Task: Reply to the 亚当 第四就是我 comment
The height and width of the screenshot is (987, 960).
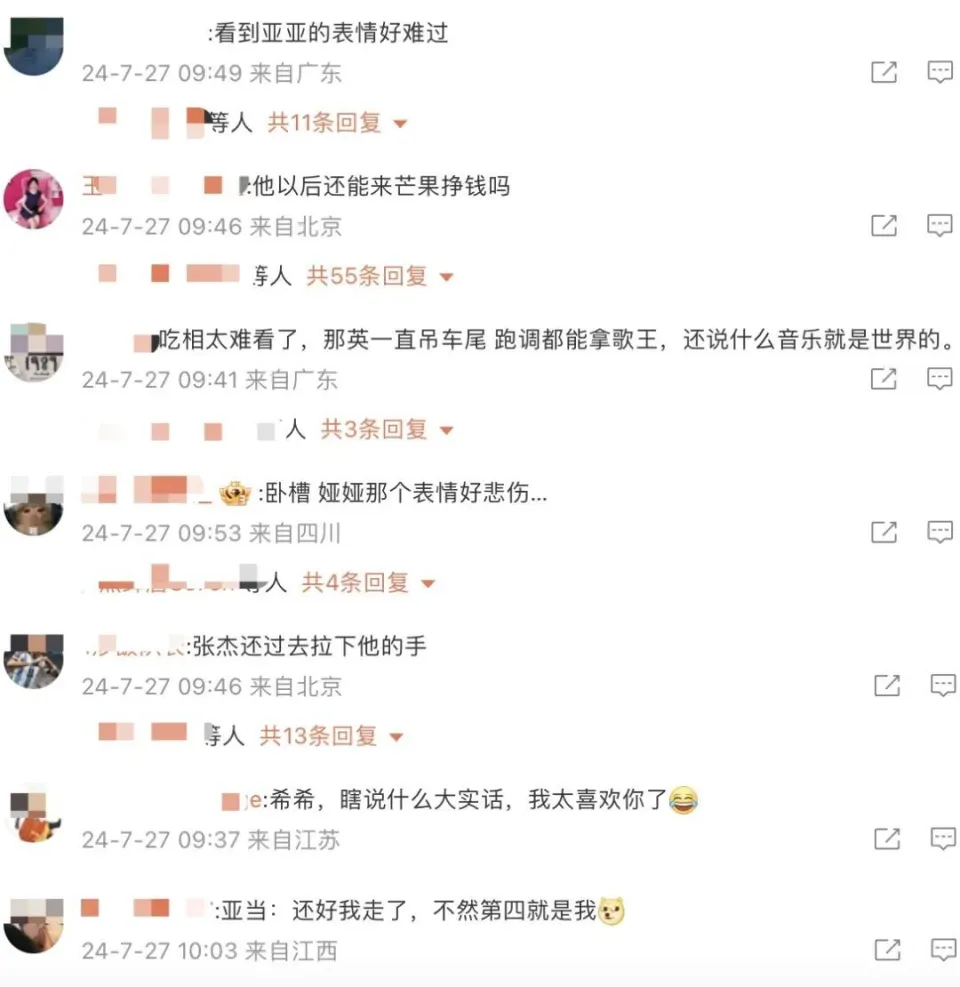Action: [942, 949]
